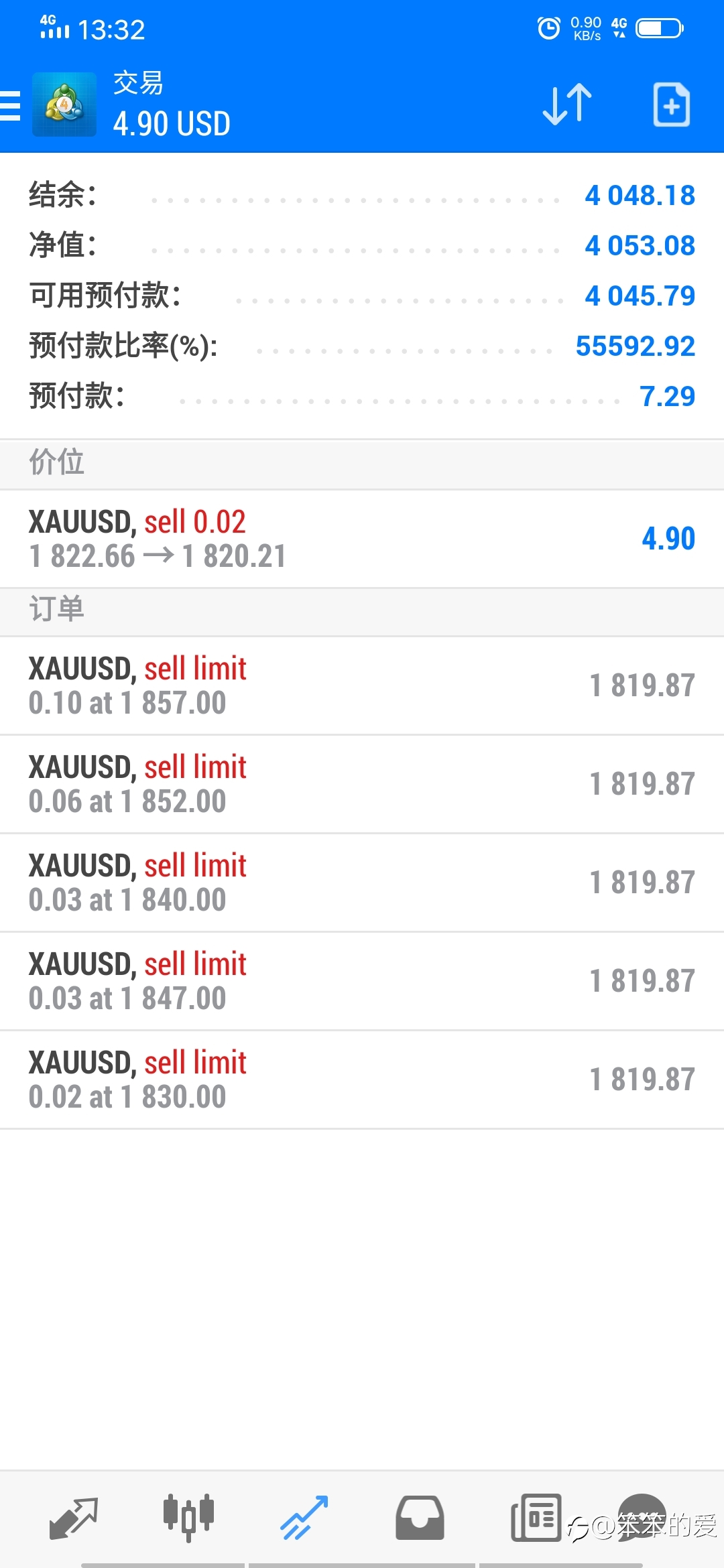Open sell limit order at 1 852.00
This screenshot has height=1568, width=724.
[x=362, y=784]
